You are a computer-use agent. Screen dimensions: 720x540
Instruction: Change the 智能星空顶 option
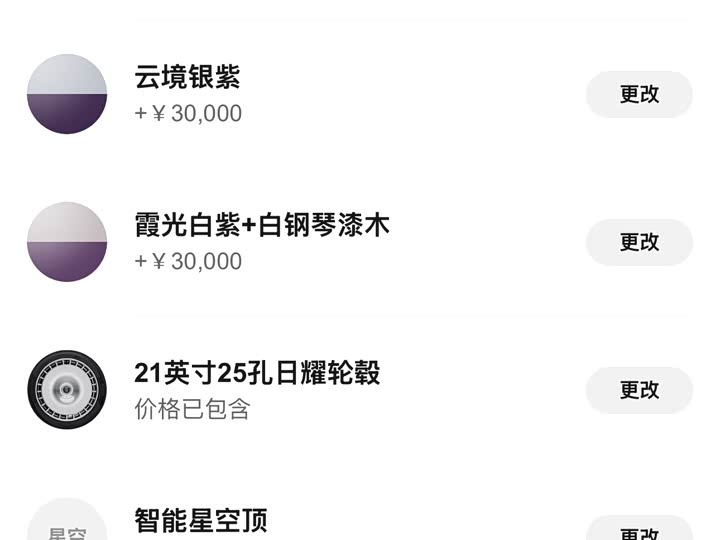[639, 531]
